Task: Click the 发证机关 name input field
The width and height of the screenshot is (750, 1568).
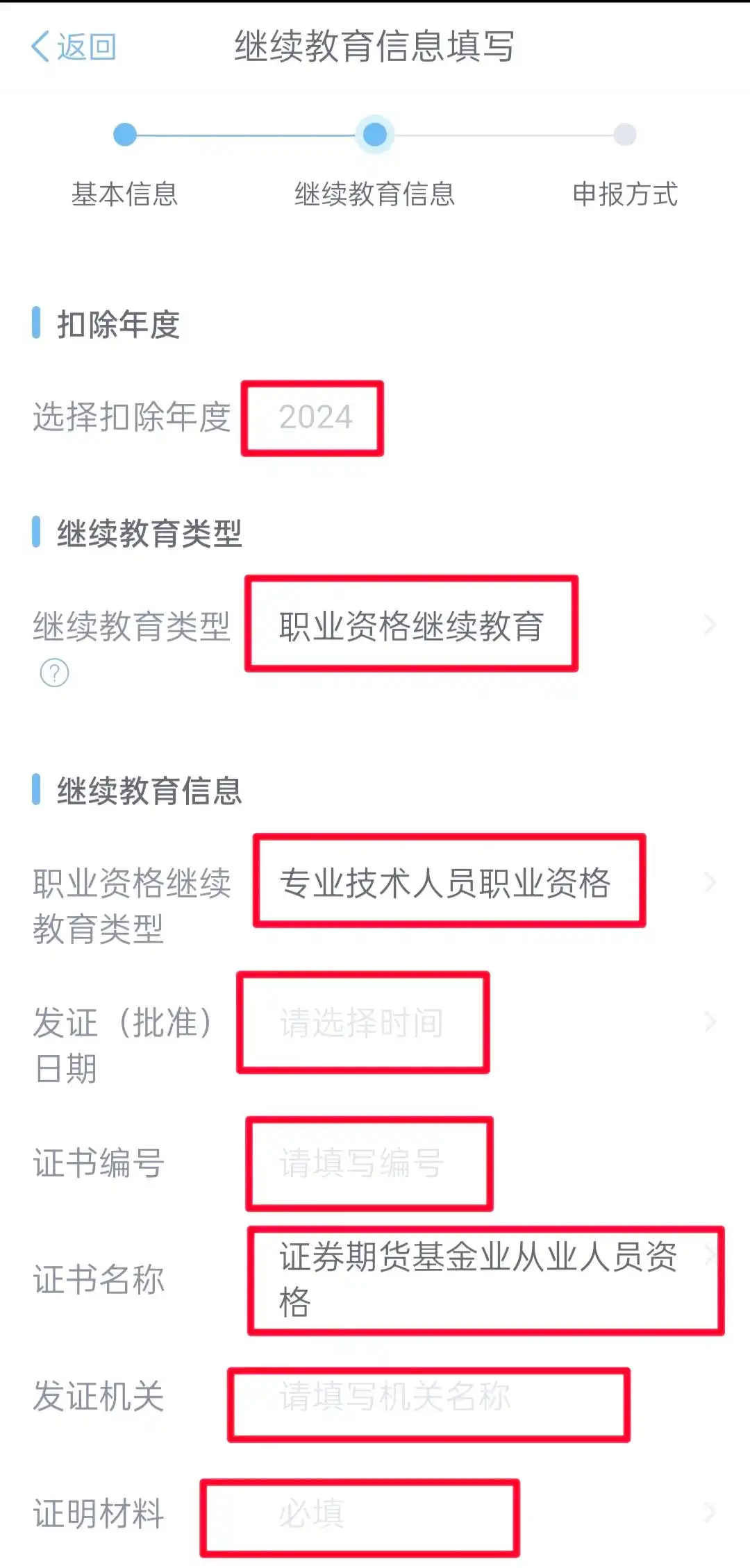Action: [x=426, y=1401]
